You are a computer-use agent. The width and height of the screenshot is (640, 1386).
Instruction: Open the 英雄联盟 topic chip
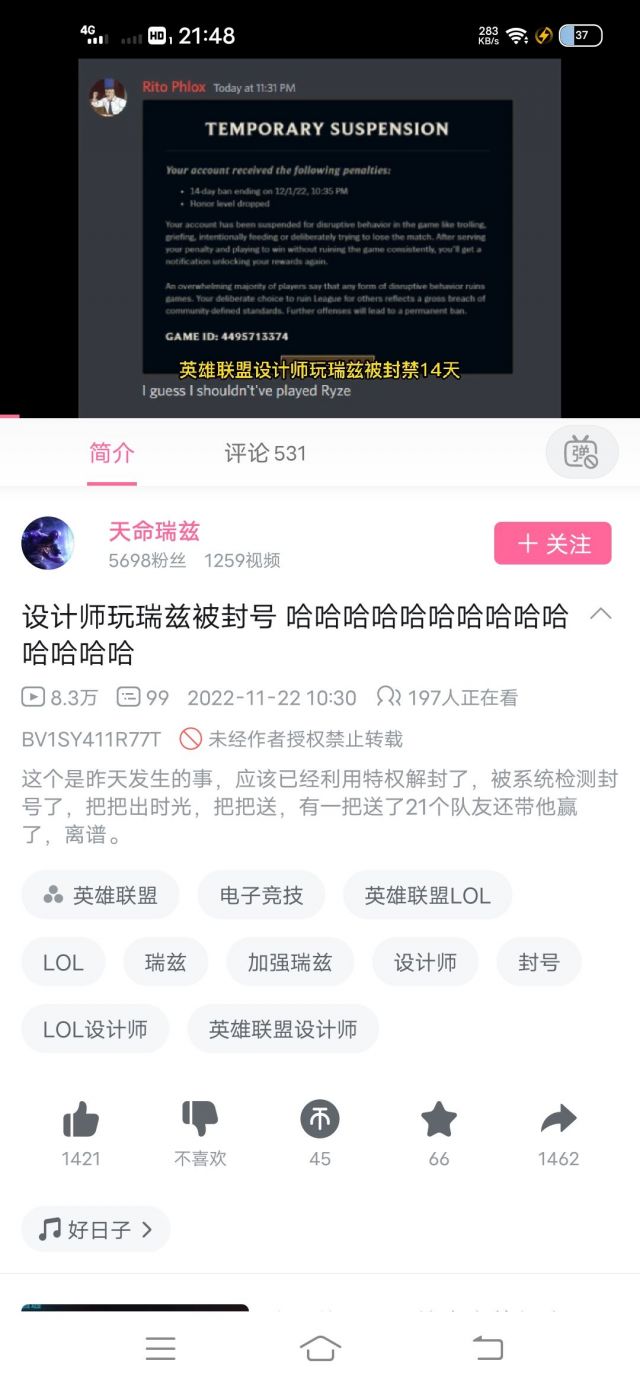tap(100, 895)
